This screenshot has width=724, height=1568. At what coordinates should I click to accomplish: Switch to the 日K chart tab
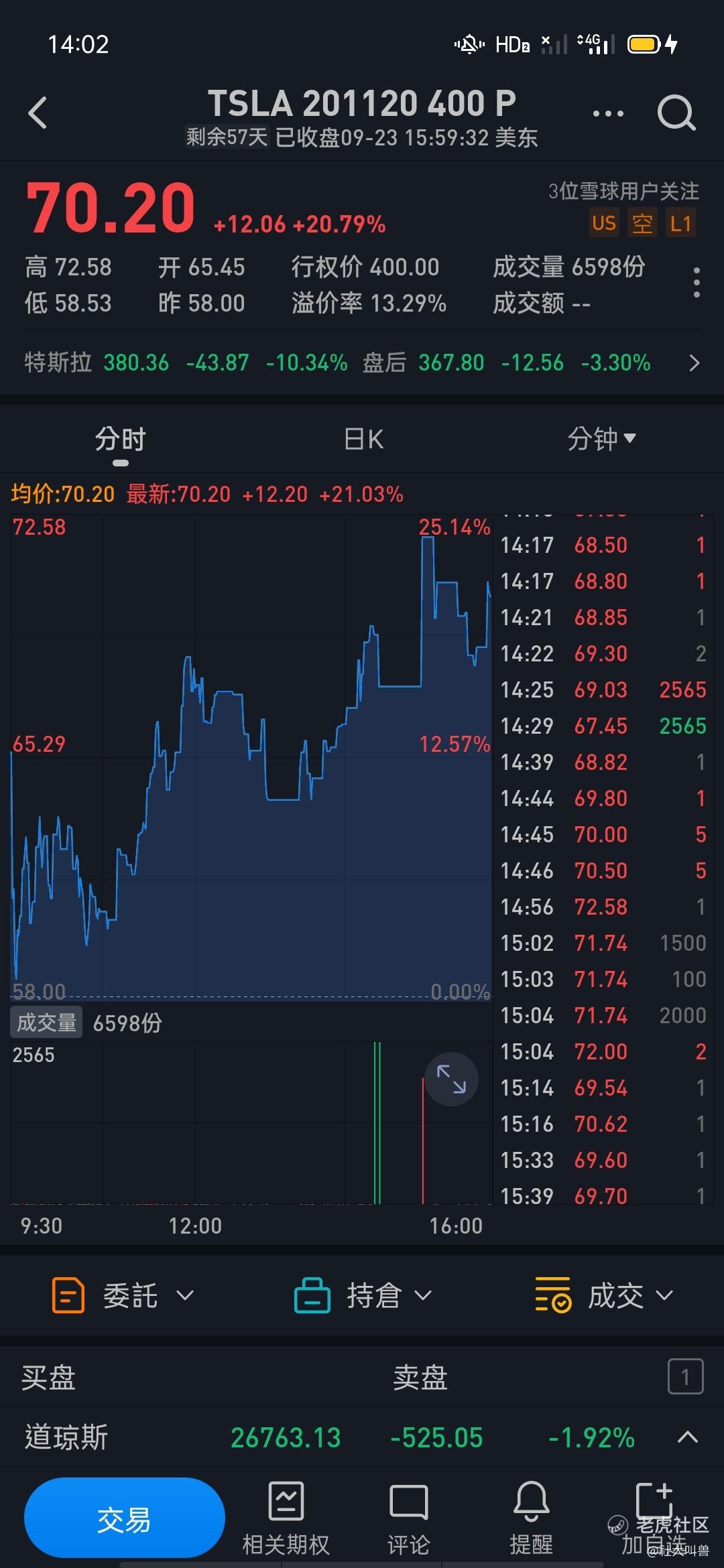coord(363,440)
